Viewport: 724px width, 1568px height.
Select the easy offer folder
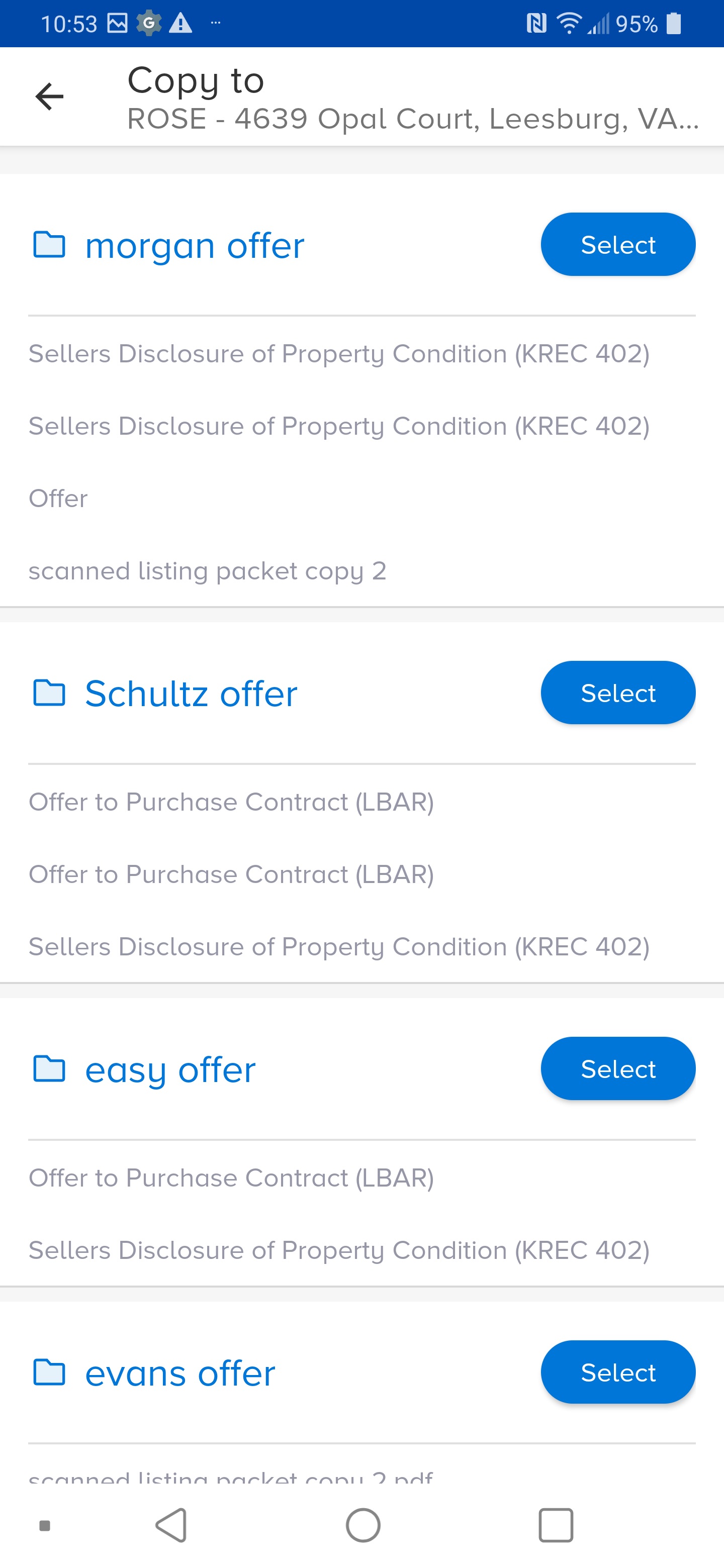[617, 1069]
